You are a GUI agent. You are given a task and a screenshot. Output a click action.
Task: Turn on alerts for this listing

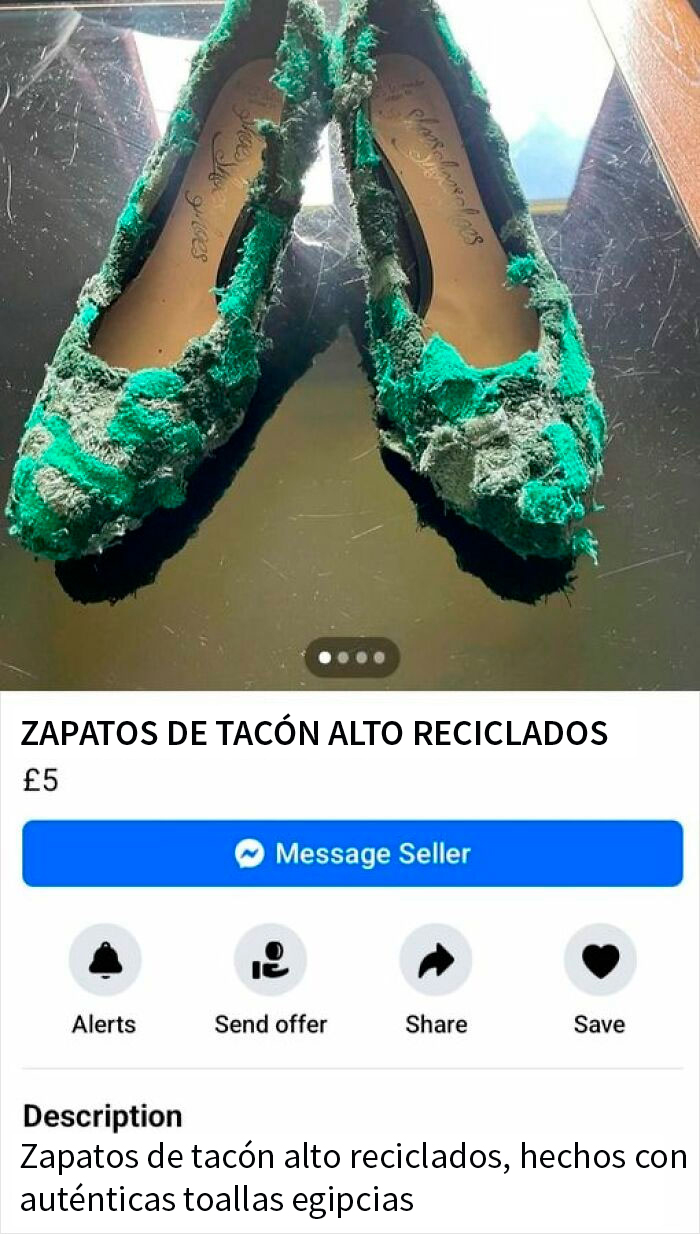pyautogui.click(x=104, y=961)
